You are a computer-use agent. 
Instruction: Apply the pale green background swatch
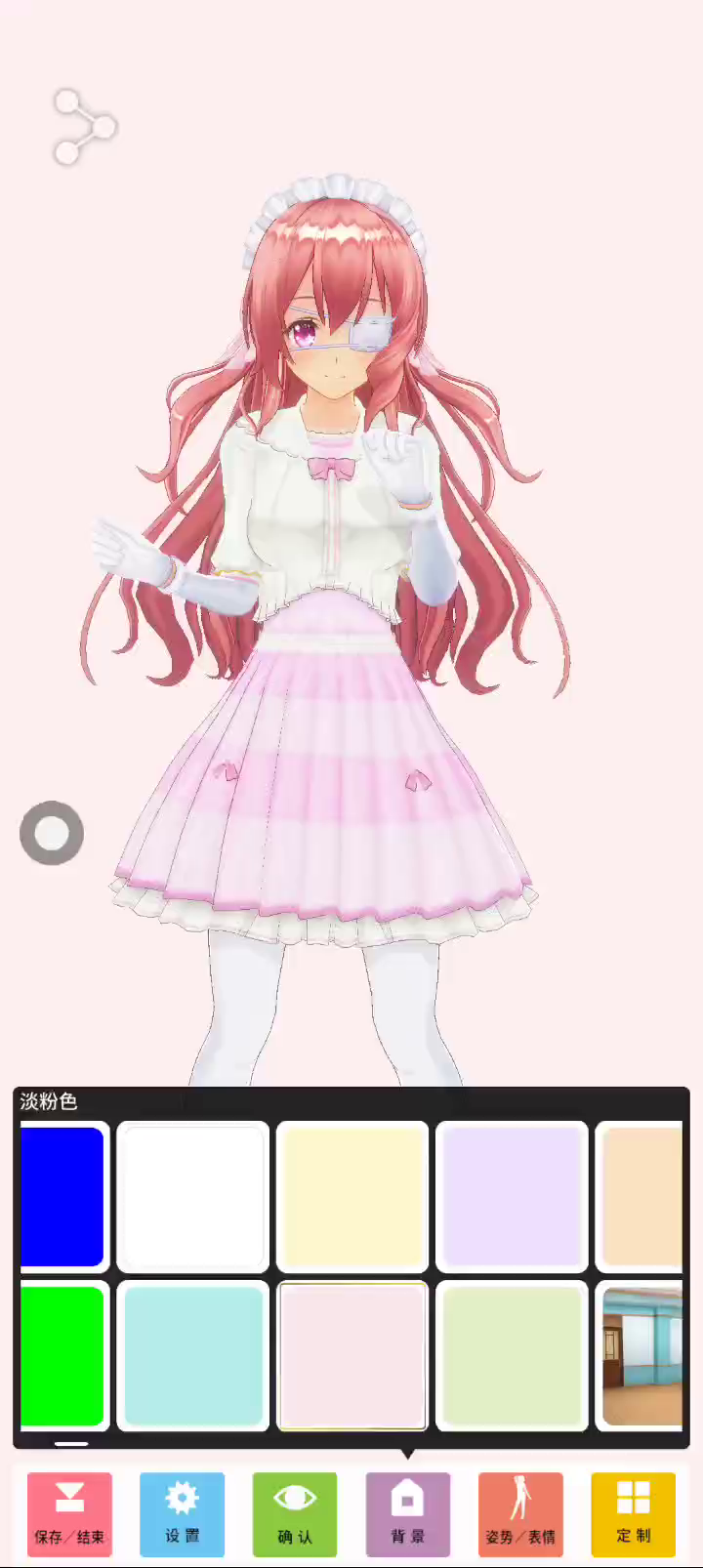[512, 1356]
